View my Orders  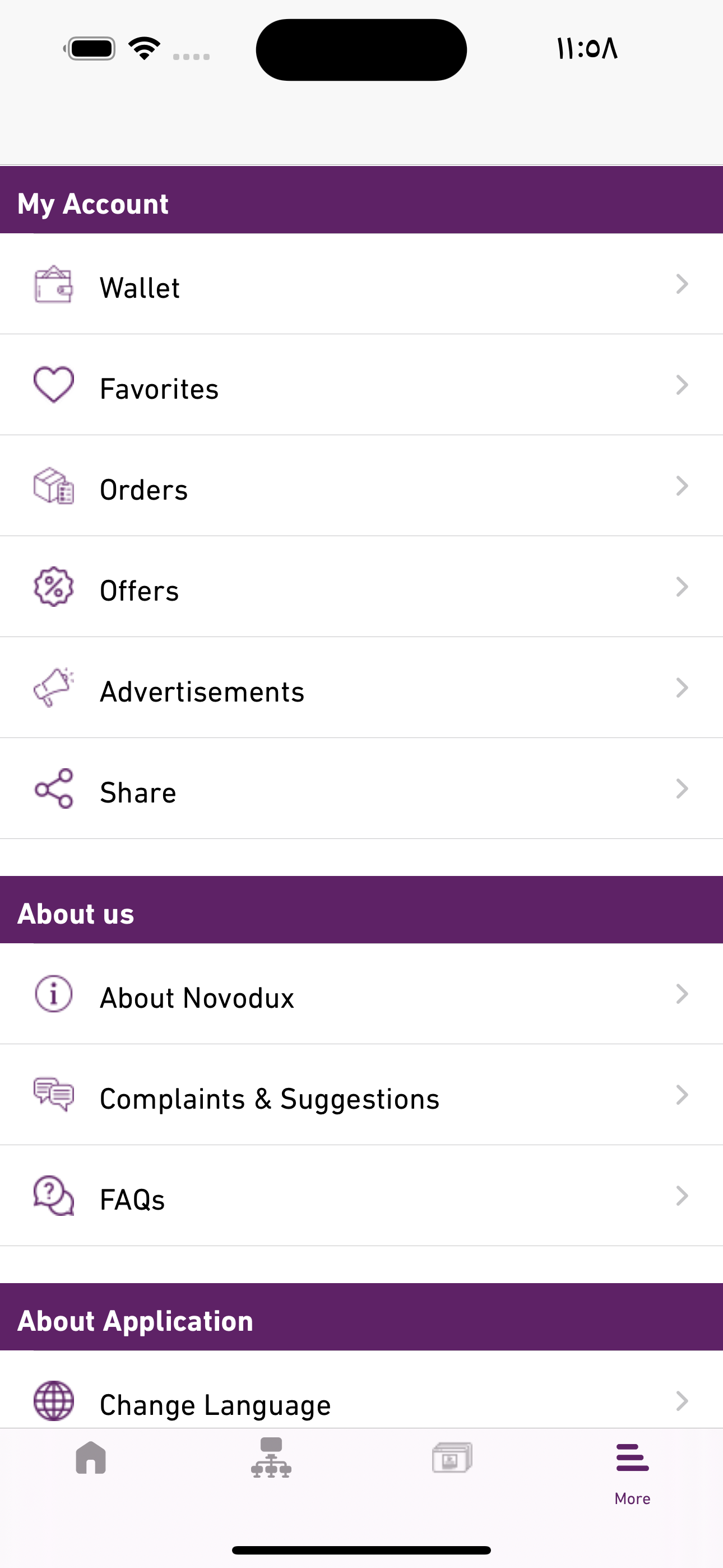pos(361,486)
